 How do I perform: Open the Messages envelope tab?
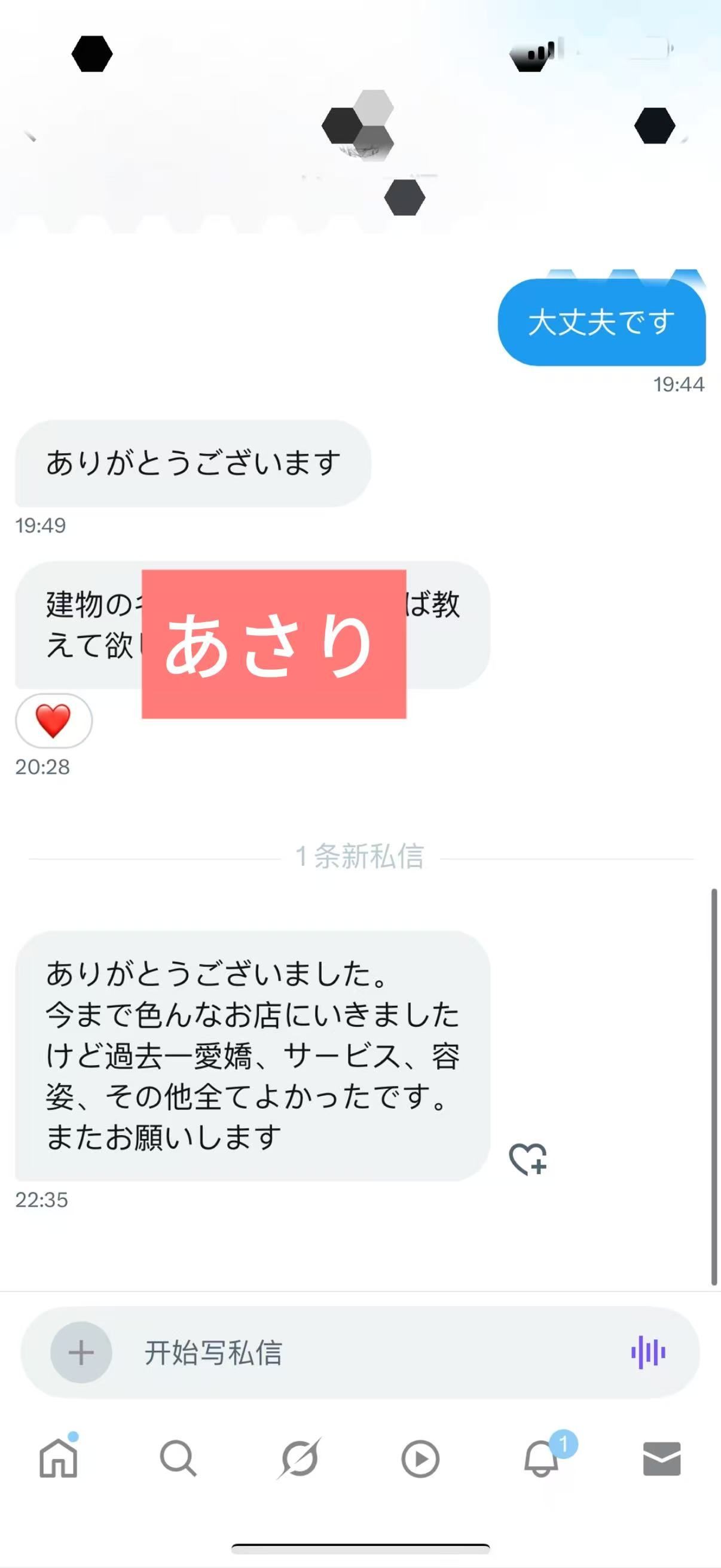[x=661, y=1459]
